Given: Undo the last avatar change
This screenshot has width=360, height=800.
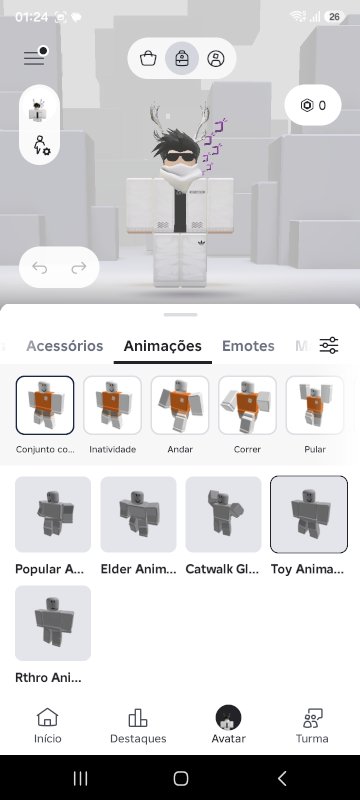Looking at the screenshot, I should [x=39, y=267].
